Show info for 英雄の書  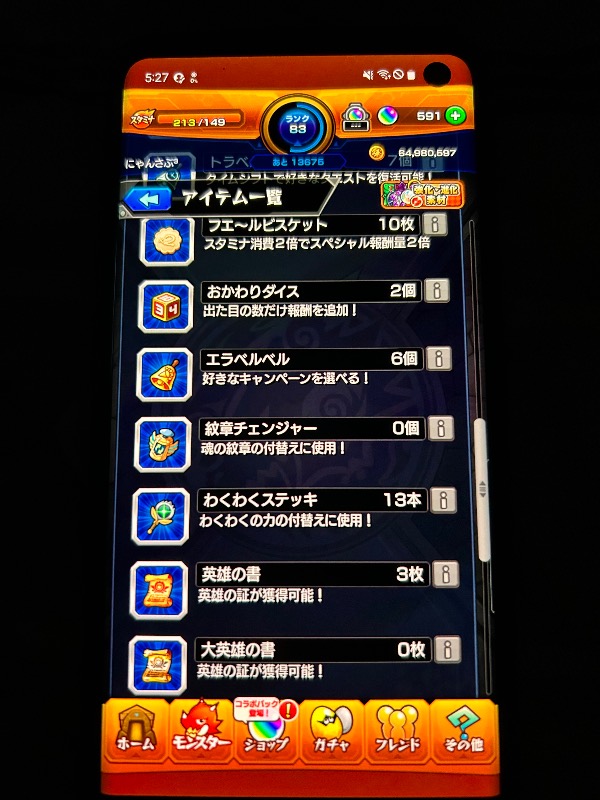pyautogui.click(x=445, y=574)
